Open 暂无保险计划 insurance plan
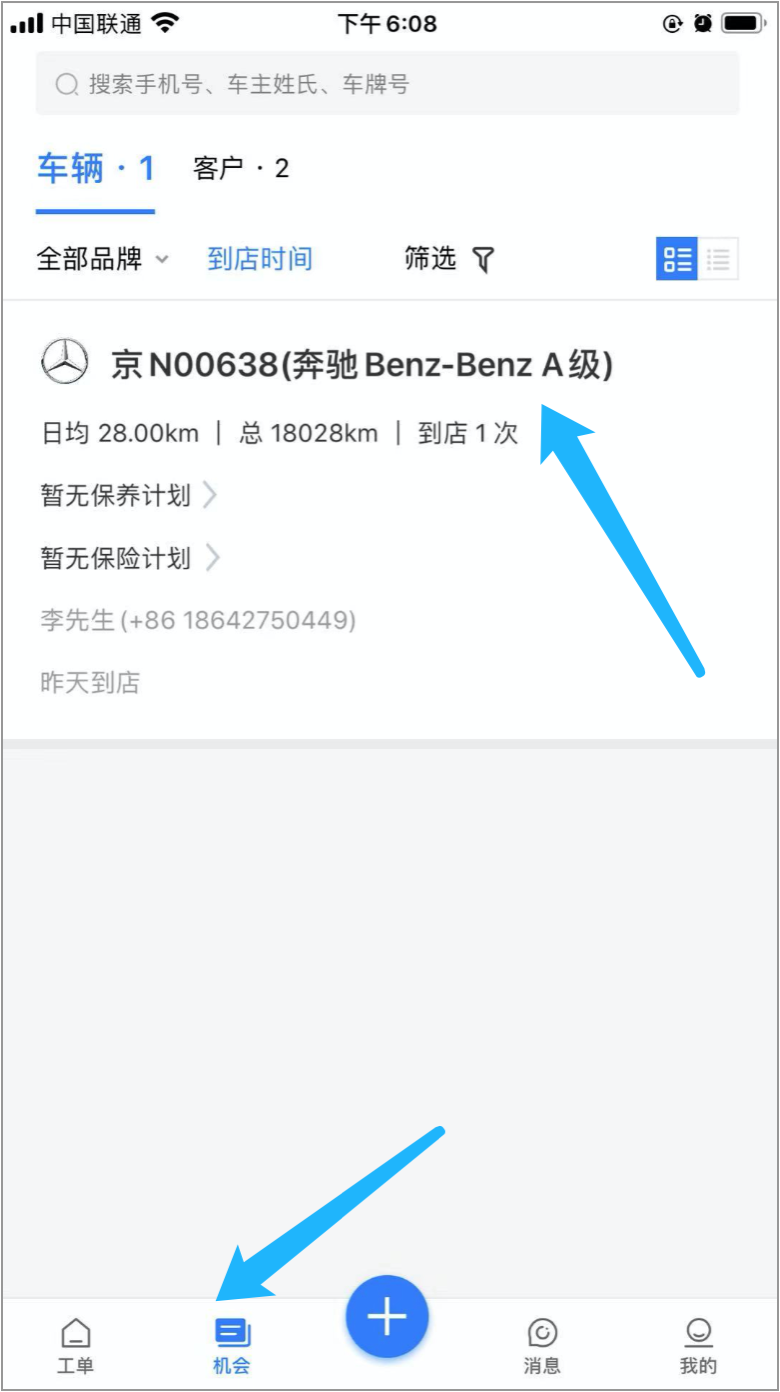This screenshot has width=780, height=1392. pos(128,558)
